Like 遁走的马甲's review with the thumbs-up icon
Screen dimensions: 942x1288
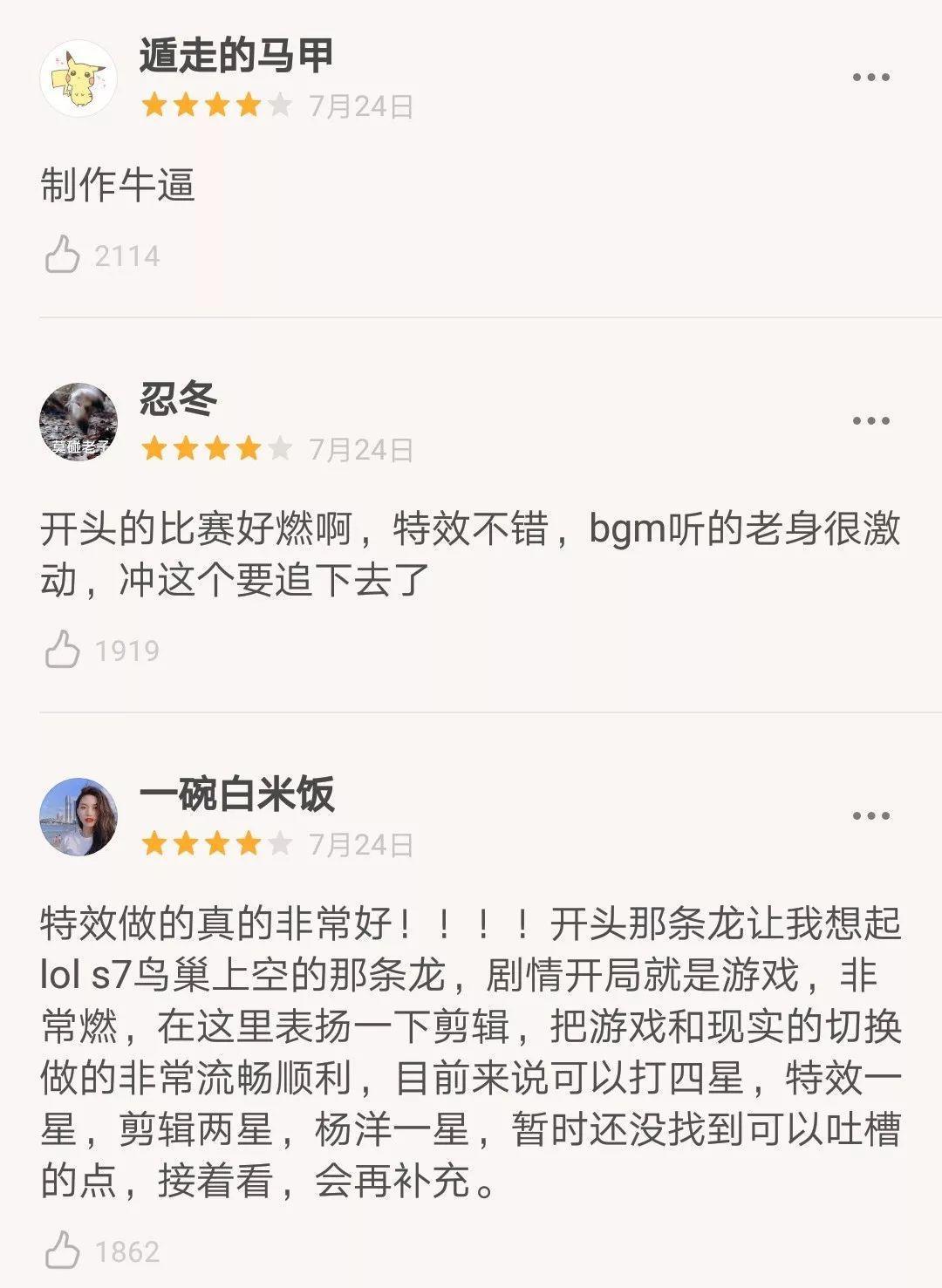[61, 256]
